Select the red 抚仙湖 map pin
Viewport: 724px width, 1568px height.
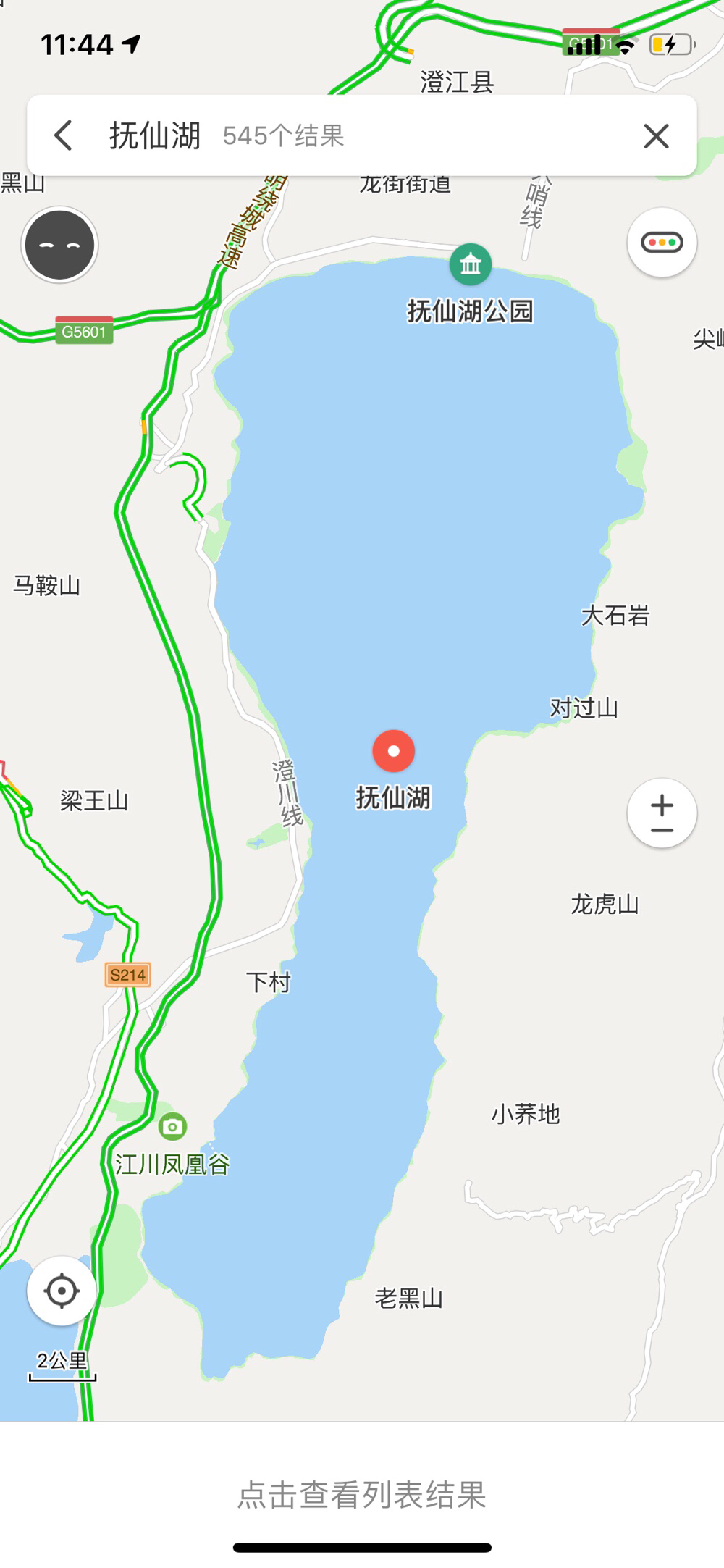point(393,751)
